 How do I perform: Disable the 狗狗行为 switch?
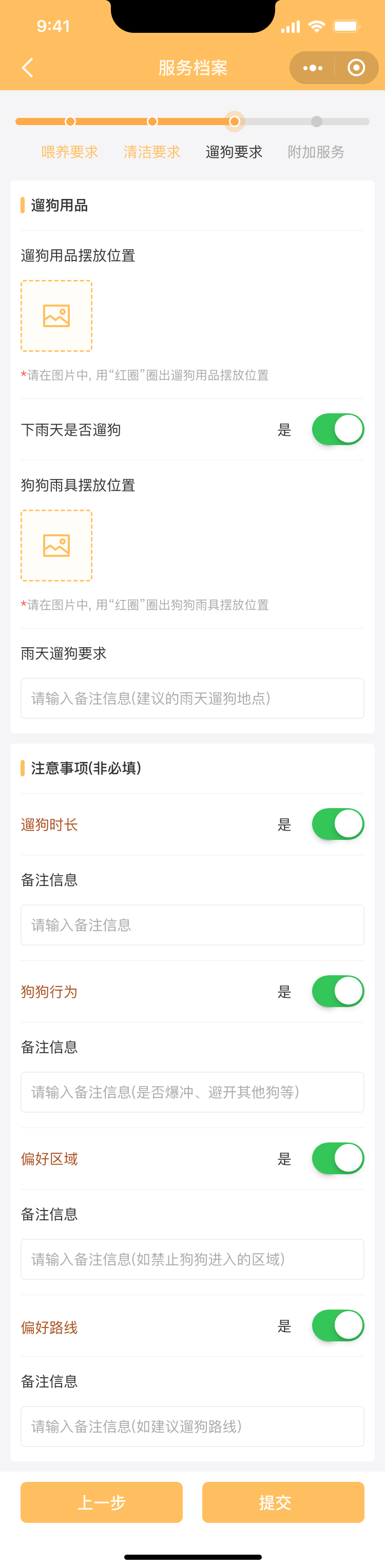[337, 992]
